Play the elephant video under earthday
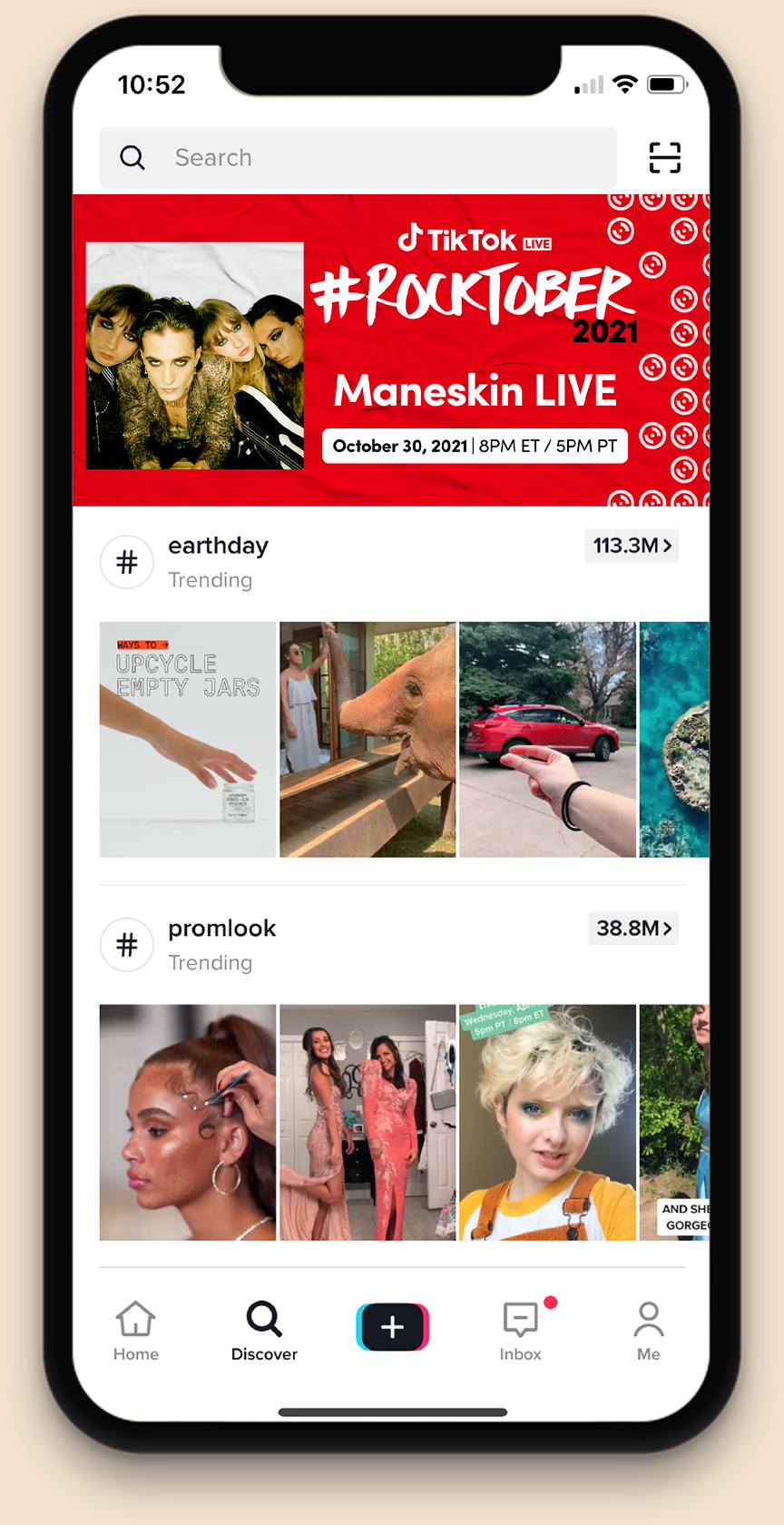Image resolution: width=784 pixels, height=1525 pixels. click(367, 739)
